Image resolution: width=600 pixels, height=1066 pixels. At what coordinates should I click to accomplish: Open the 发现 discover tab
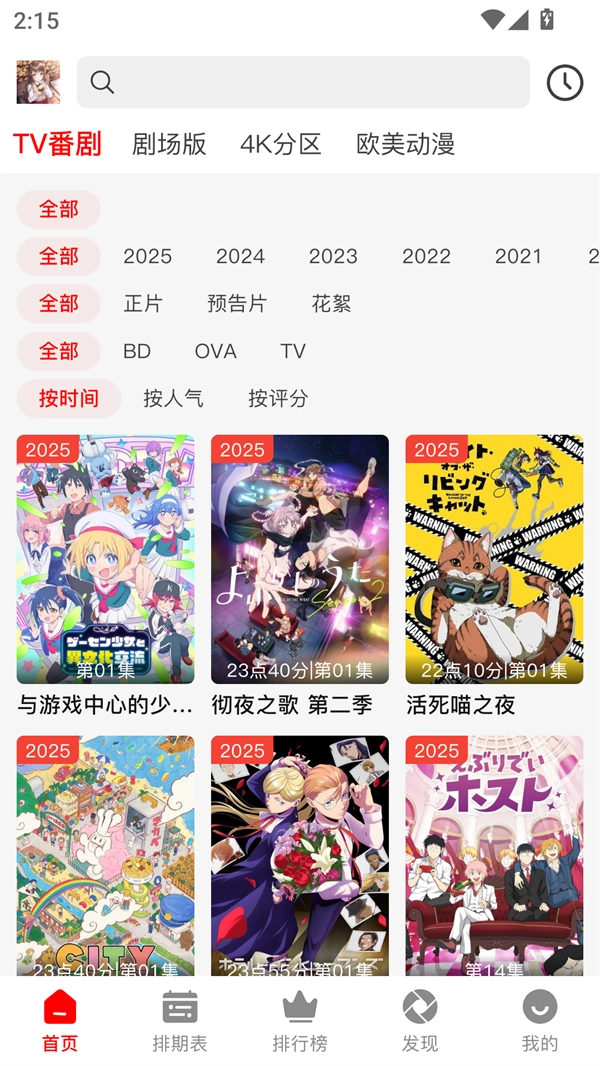tap(420, 1020)
